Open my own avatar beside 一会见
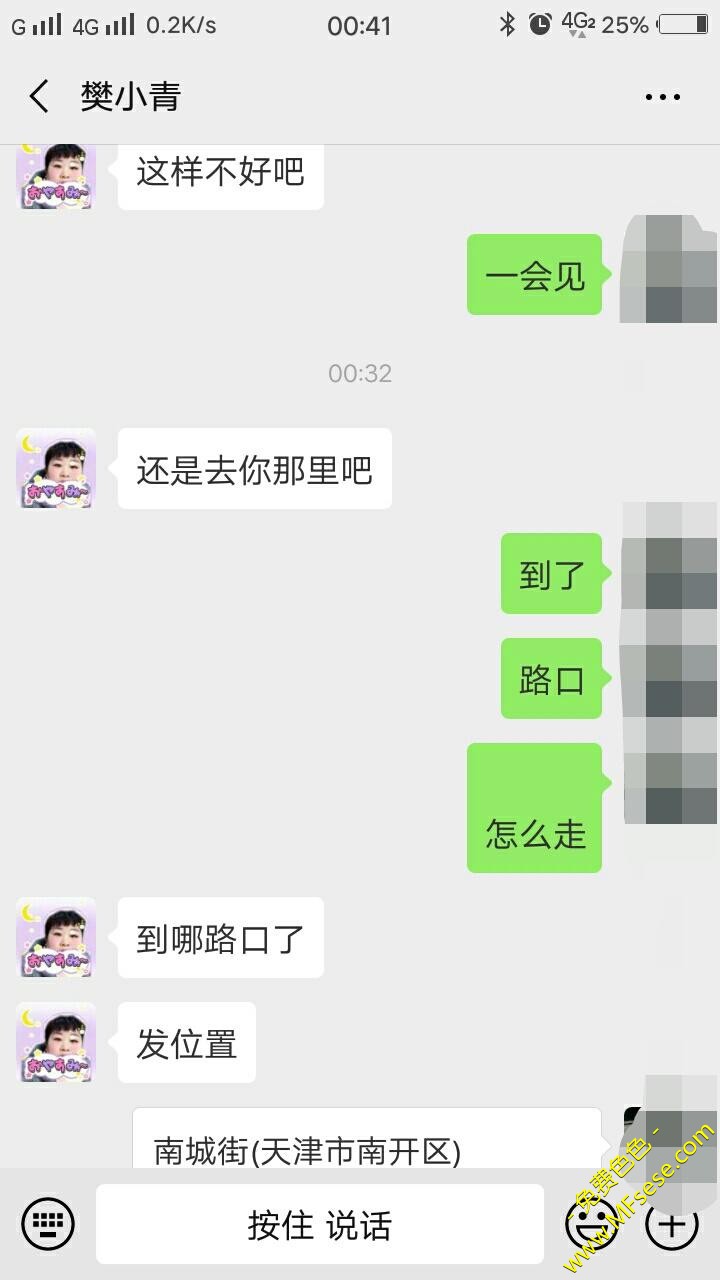Image resolution: width=720 pixels, height=1280 pixels. [x=668, y=272]
